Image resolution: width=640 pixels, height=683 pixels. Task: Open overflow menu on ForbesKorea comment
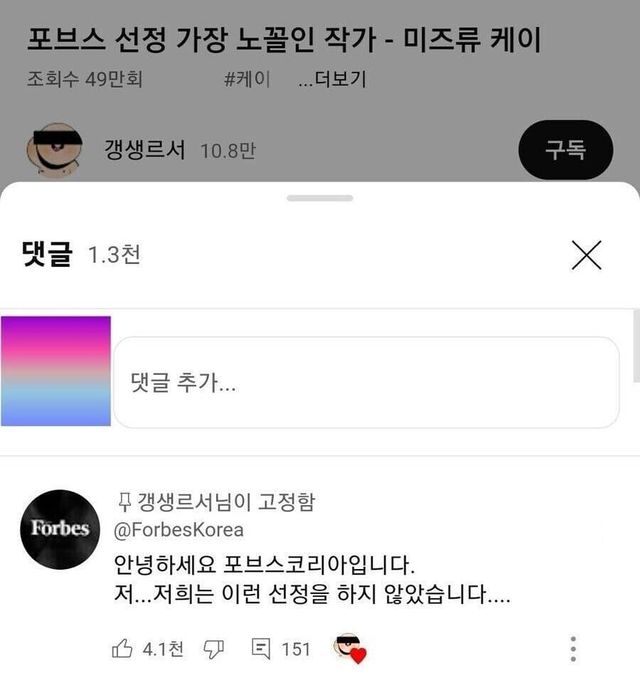tap(573, 648)
